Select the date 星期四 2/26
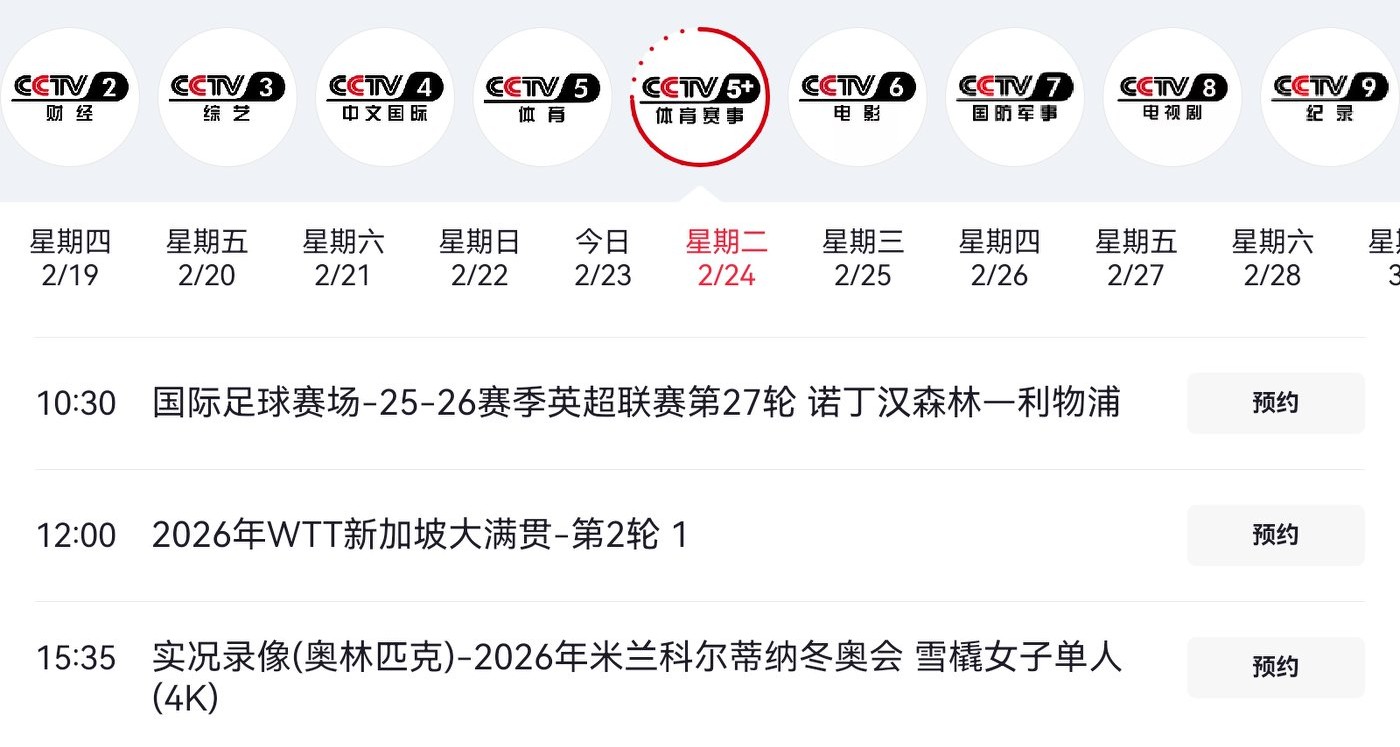1400x747 pixels. [x=999, y=258]
